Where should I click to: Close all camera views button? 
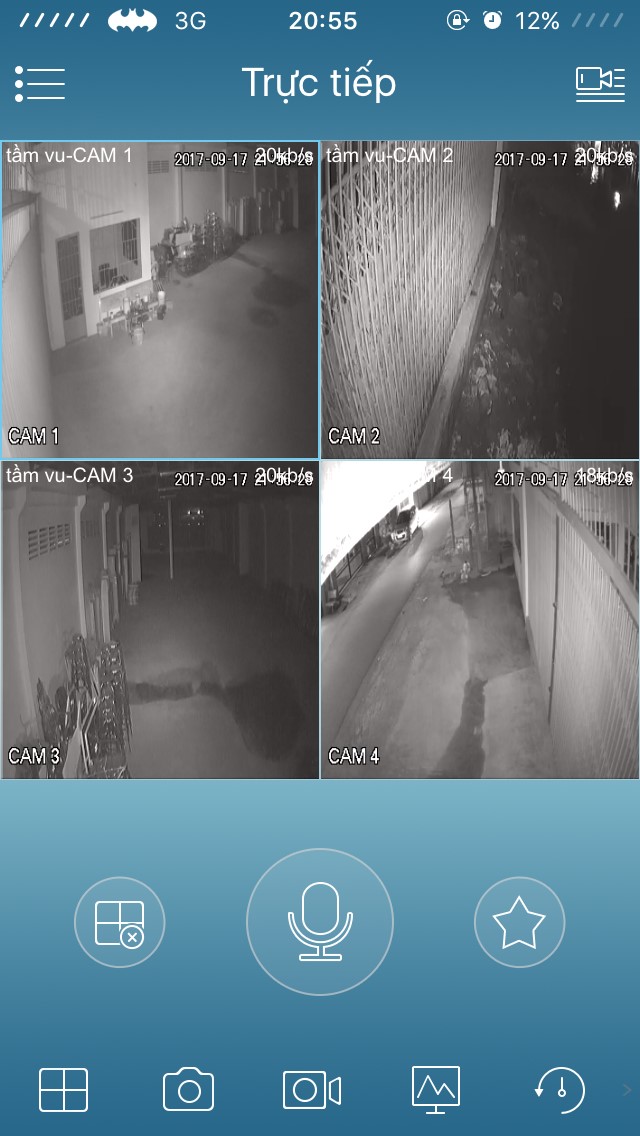click(120, 922)
